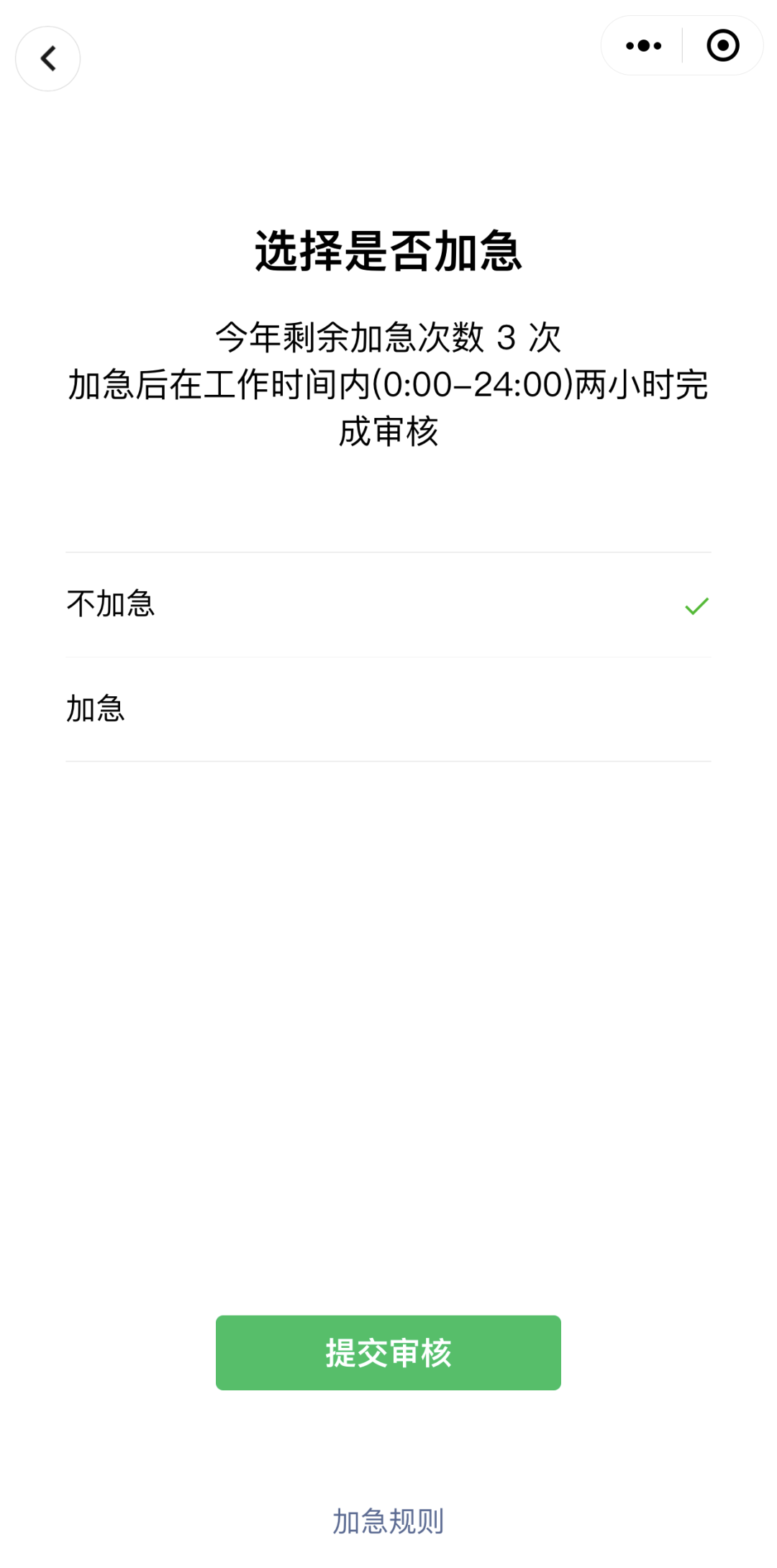Image resolution: width=777 pixels, height=1568 pixels.
Task: Open the mini program more-options menu
Action: (x=643, y=46)
